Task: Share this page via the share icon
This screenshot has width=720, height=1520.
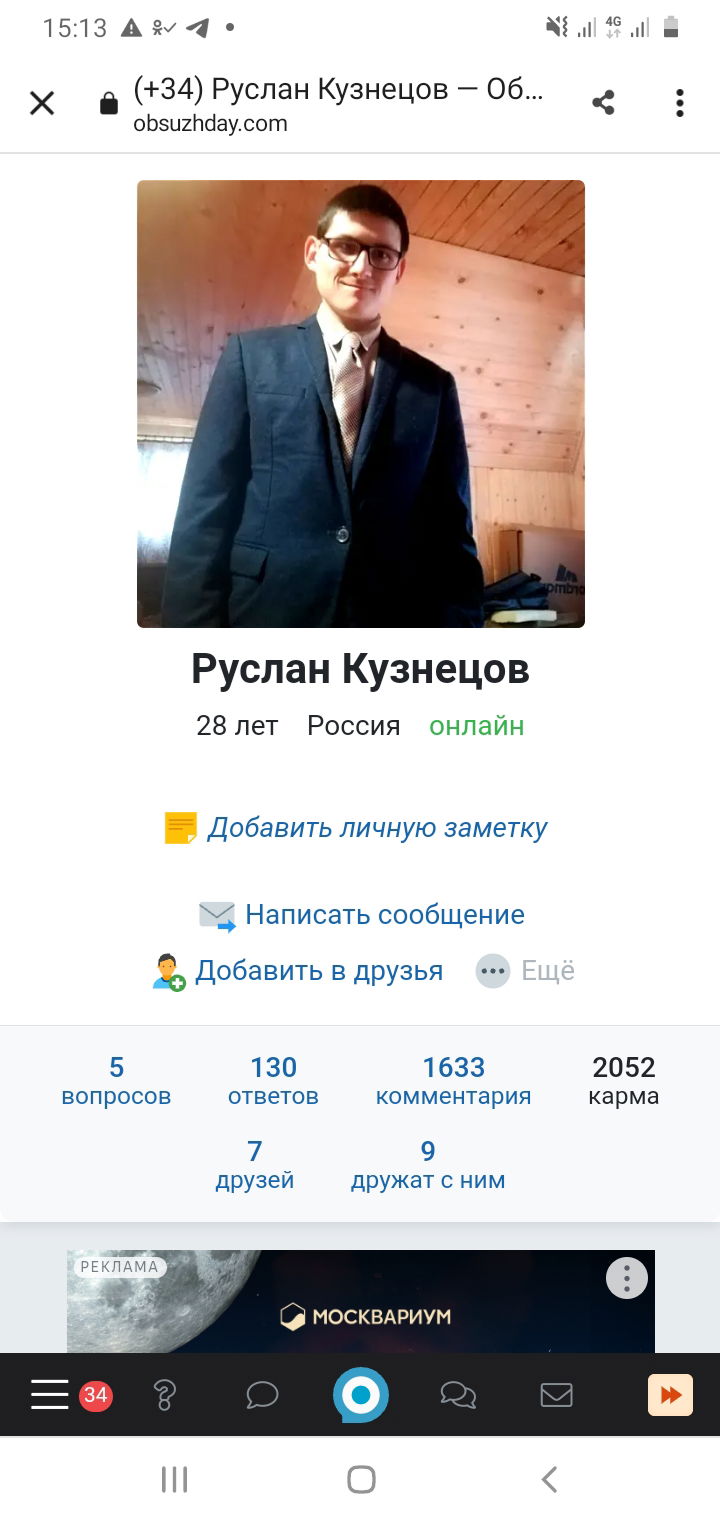Action: [603, 102]
